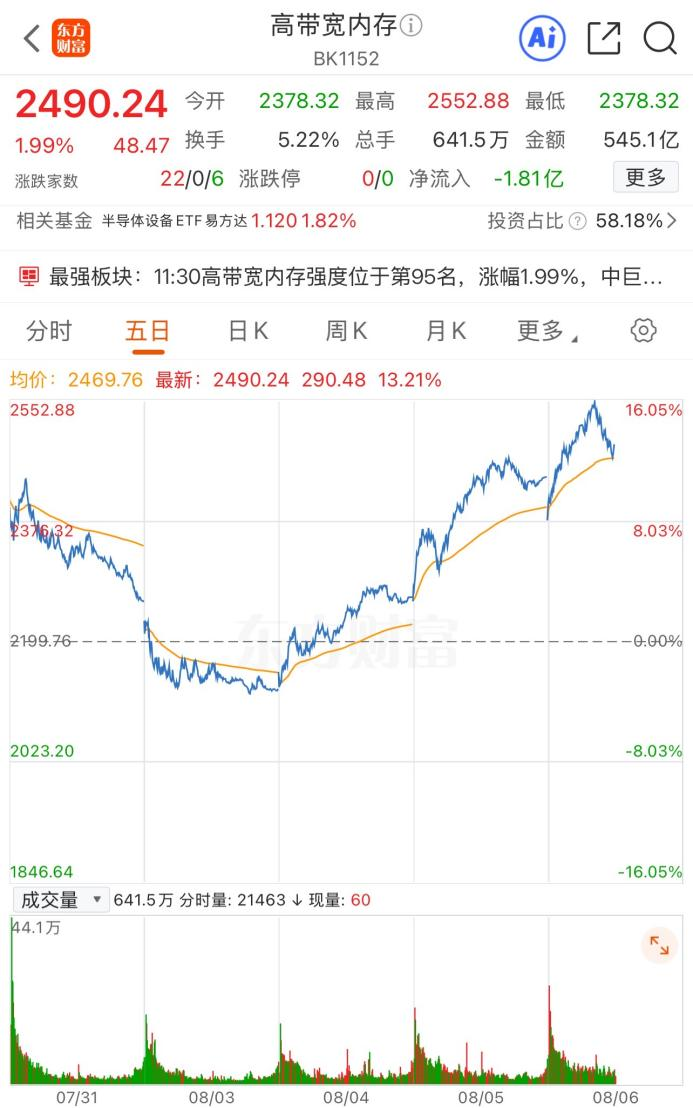Image resolution: width=693 pixels, height=1108 pixels.
Task: Tap the info icon beside 高带宽内存
Action: [410, 26]
